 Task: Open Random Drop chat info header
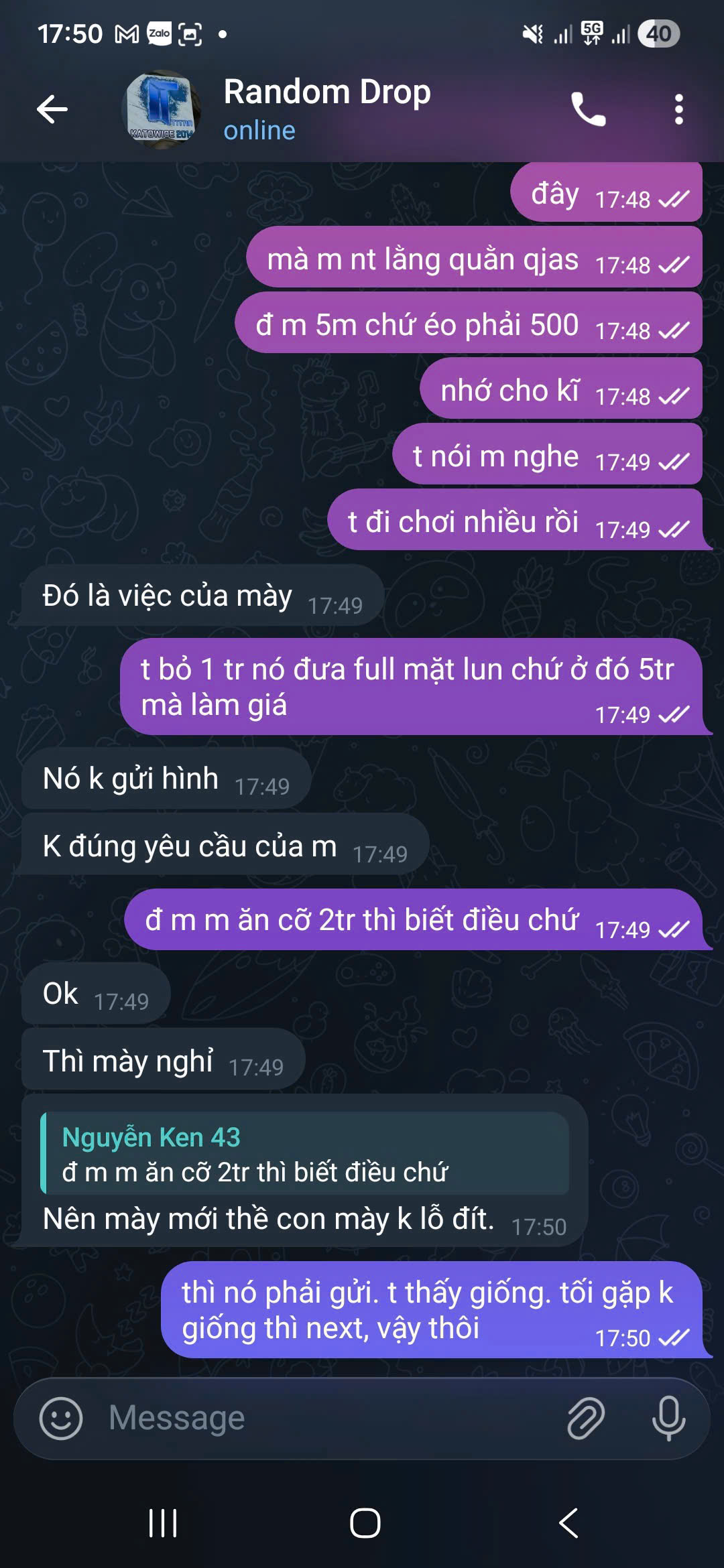pyautogui.click(x=326, y=108)
